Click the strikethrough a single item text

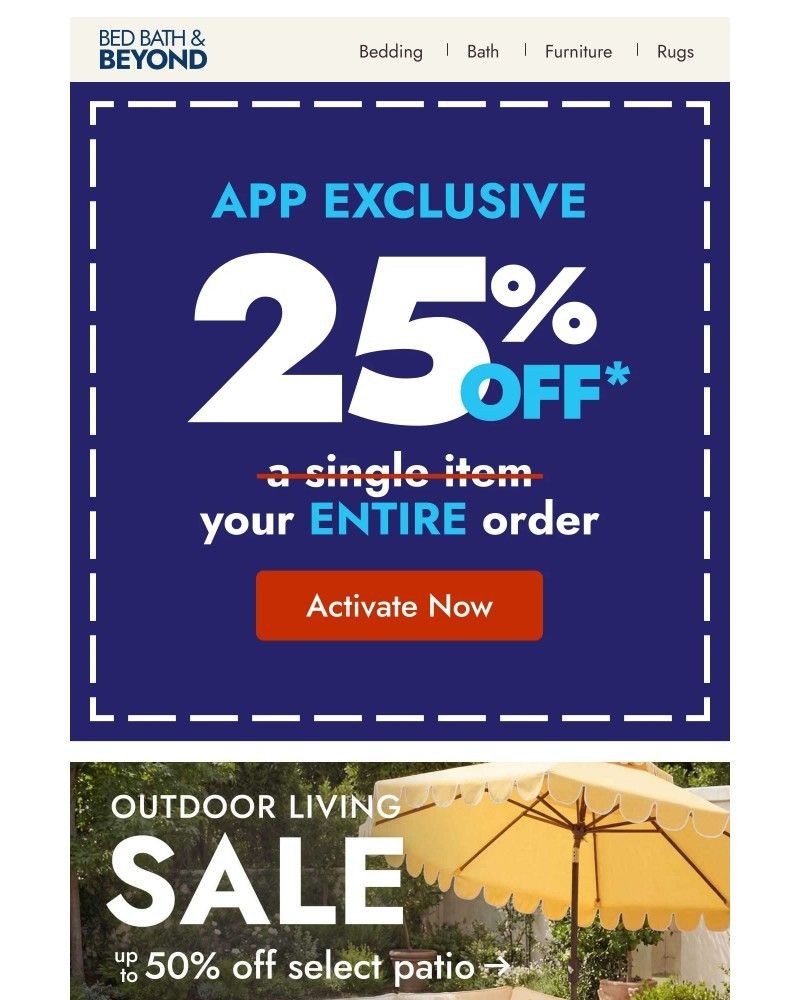coord(398,472)
